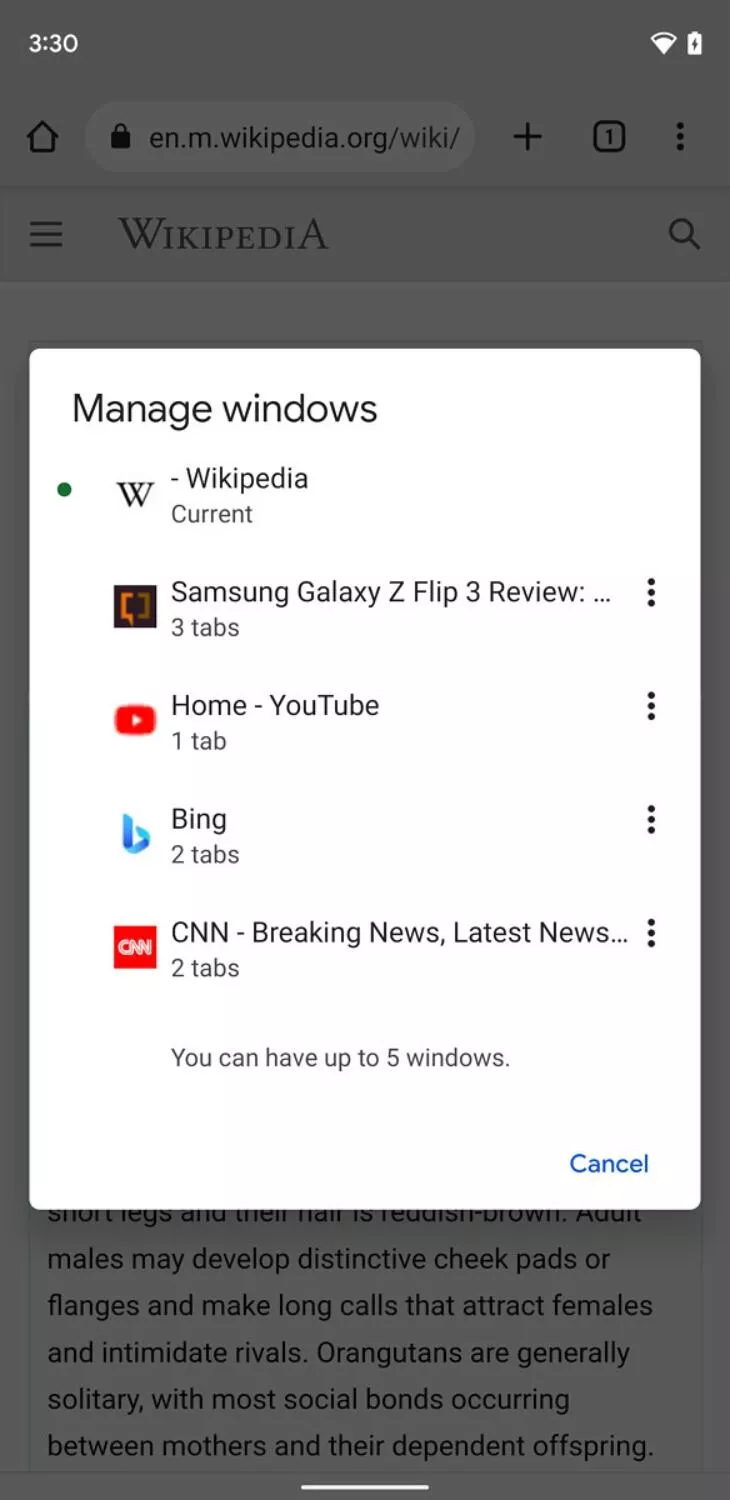The image size is (730, 1500).
Task: Show more options for CNN window
Action: 651,934
